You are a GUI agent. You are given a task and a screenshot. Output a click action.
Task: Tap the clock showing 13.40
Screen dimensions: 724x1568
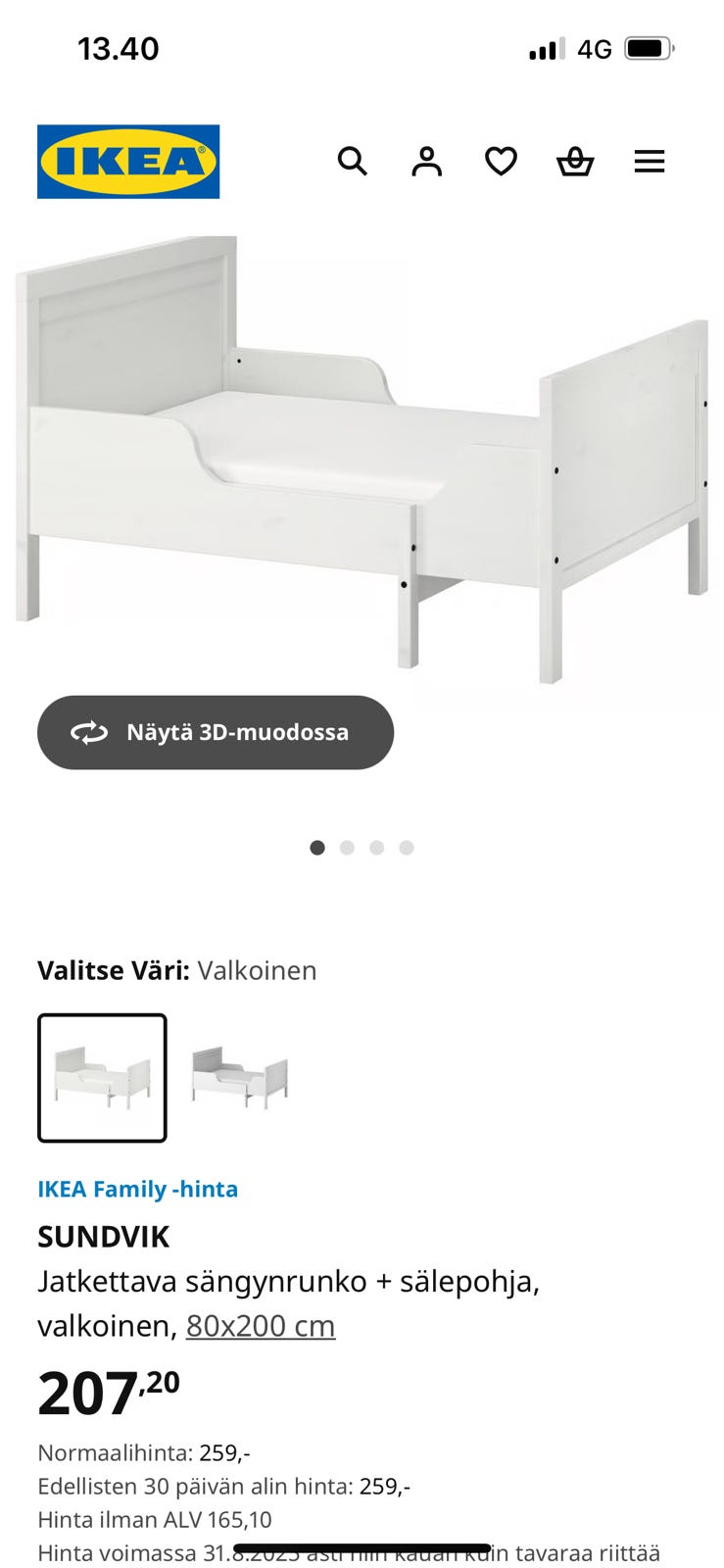click(118, 47)
